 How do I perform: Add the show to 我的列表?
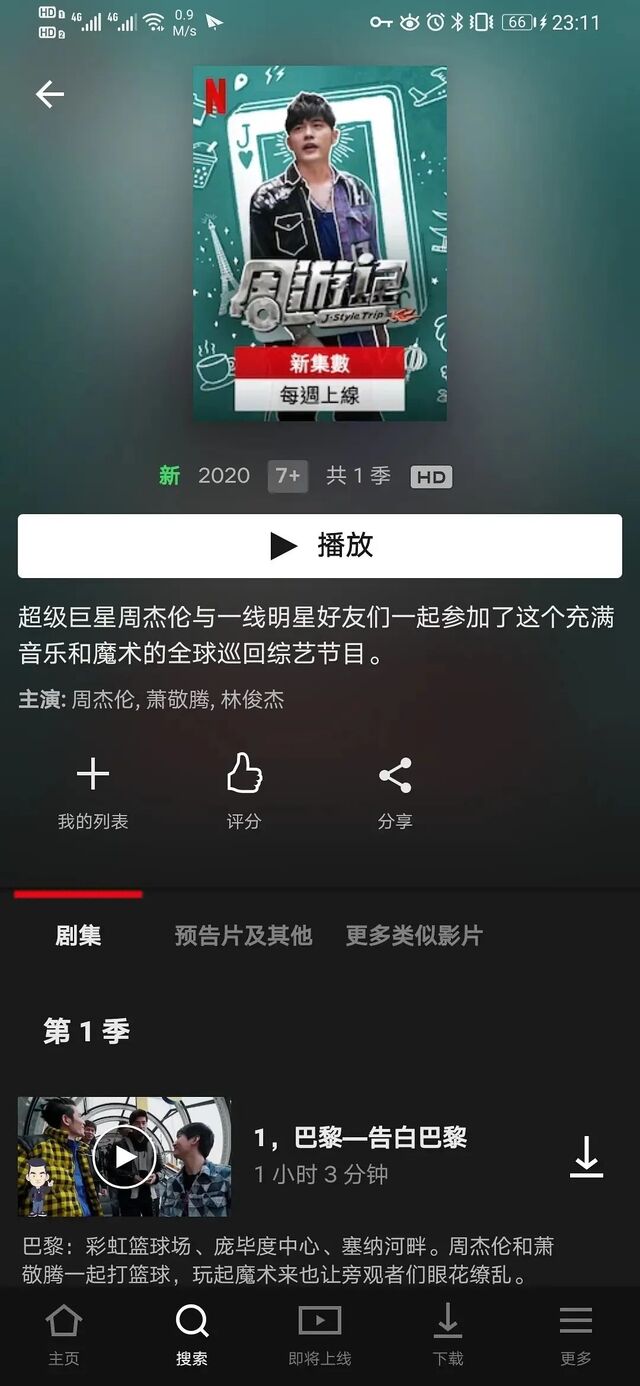click(x=93, y=792)
